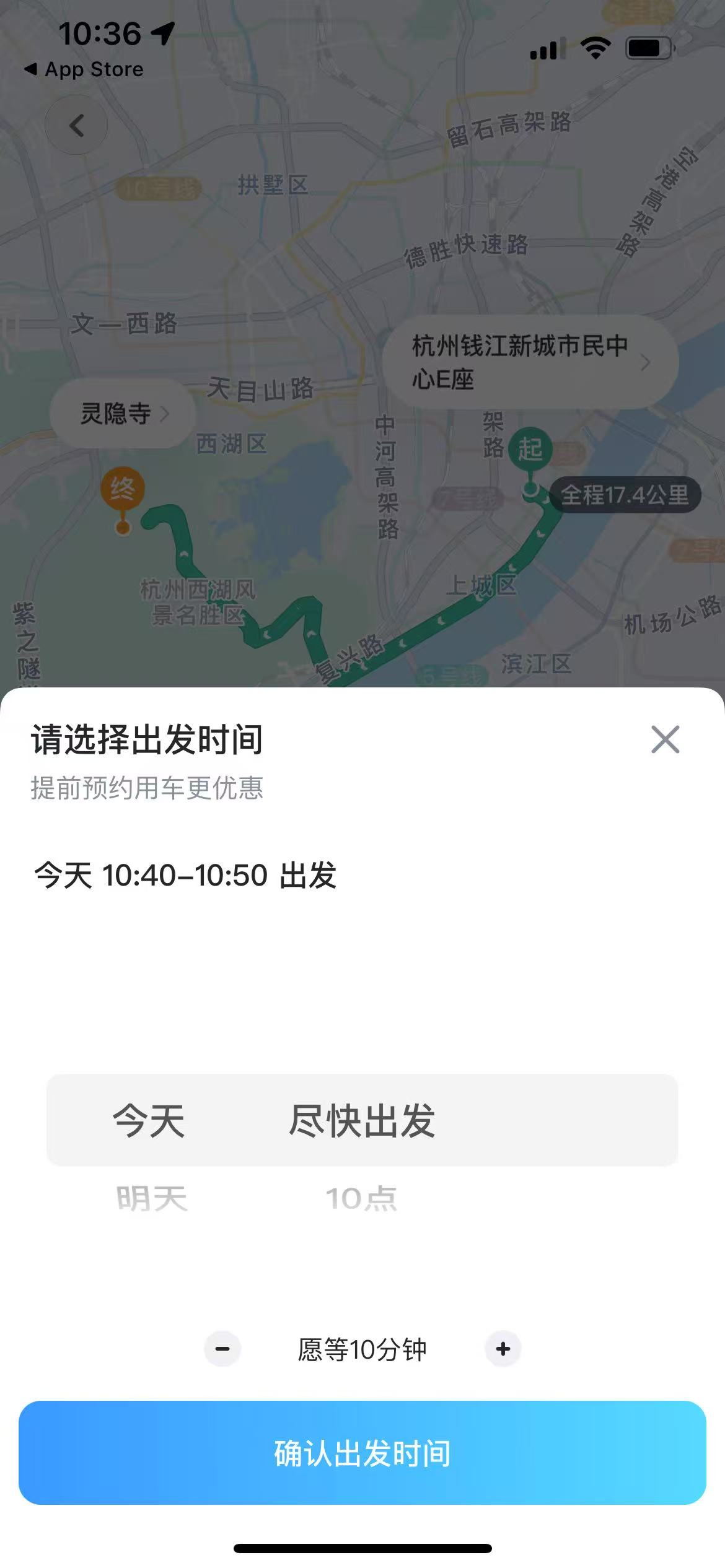
Task: Increase waiting time with the plus button
Action: click(x=502, y=1349)
